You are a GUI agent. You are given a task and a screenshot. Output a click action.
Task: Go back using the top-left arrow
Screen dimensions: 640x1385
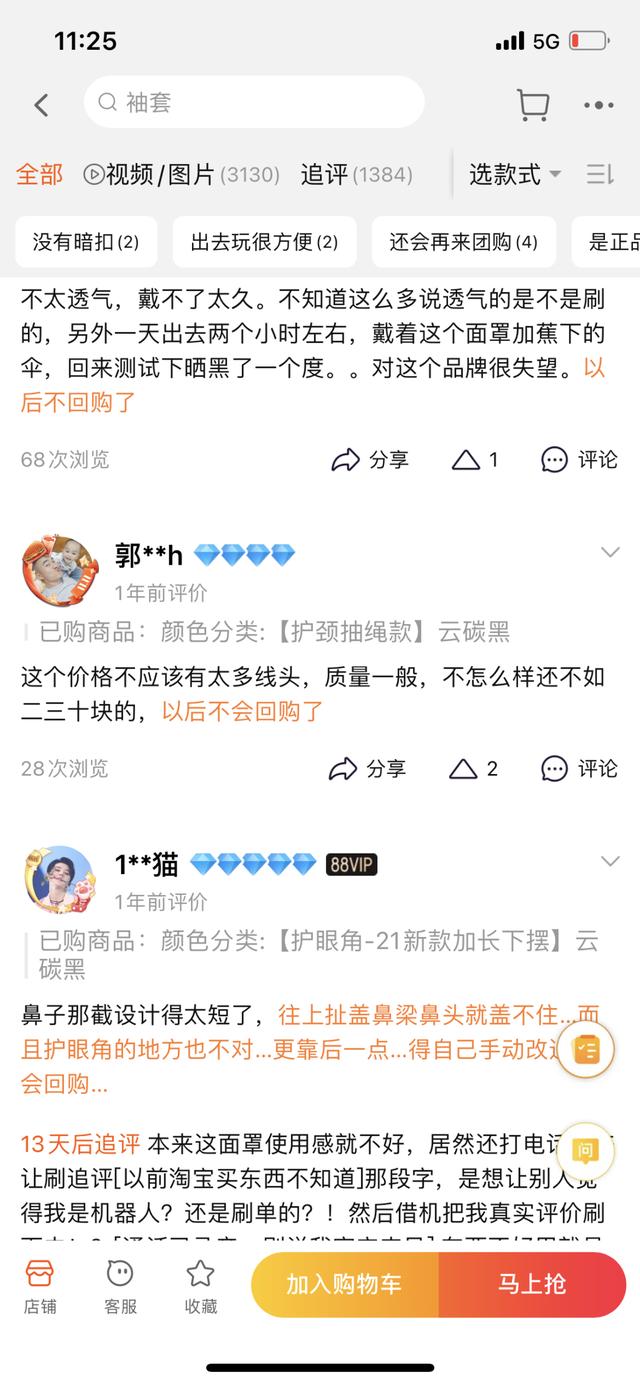[x=41, y=104]
